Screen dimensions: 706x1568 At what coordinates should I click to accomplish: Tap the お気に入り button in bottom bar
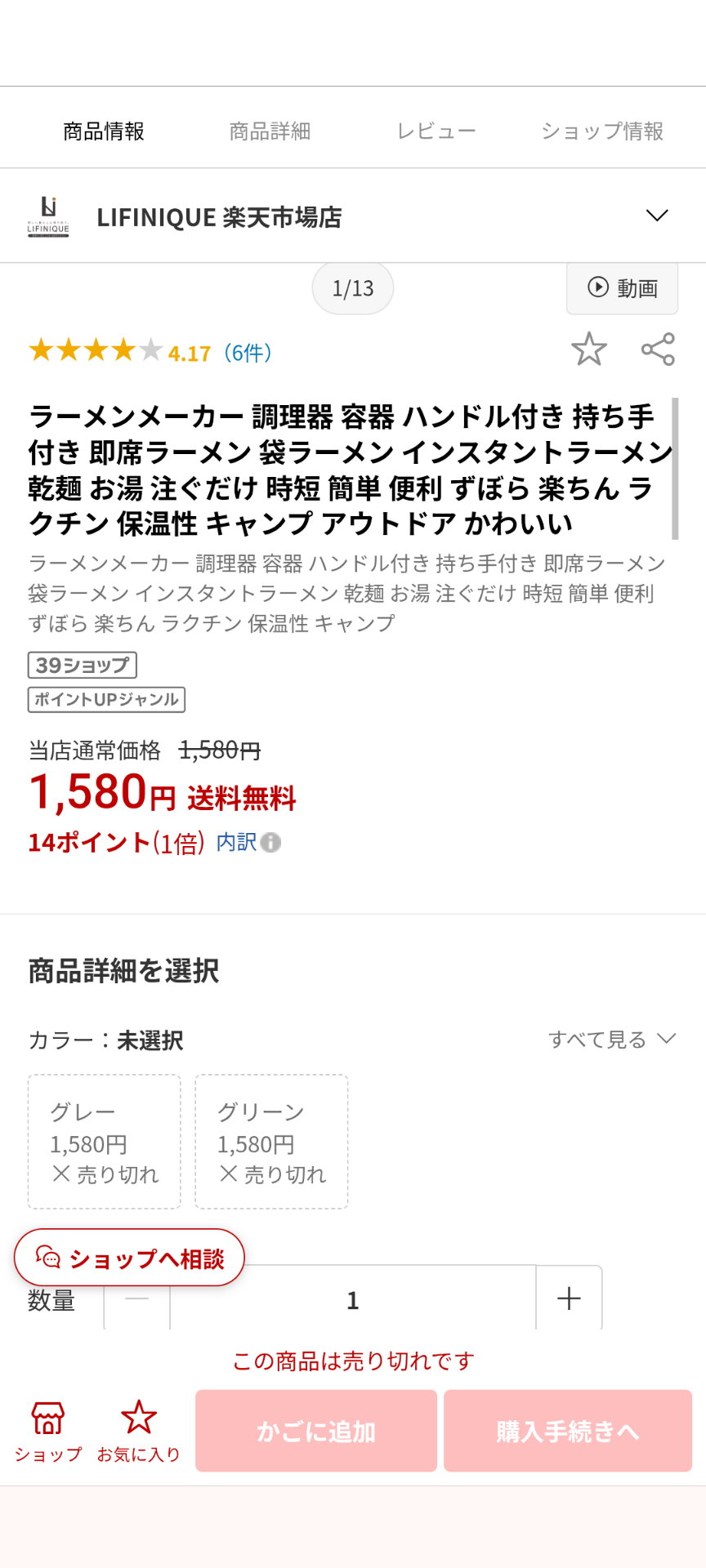(x=138, y=1431)
